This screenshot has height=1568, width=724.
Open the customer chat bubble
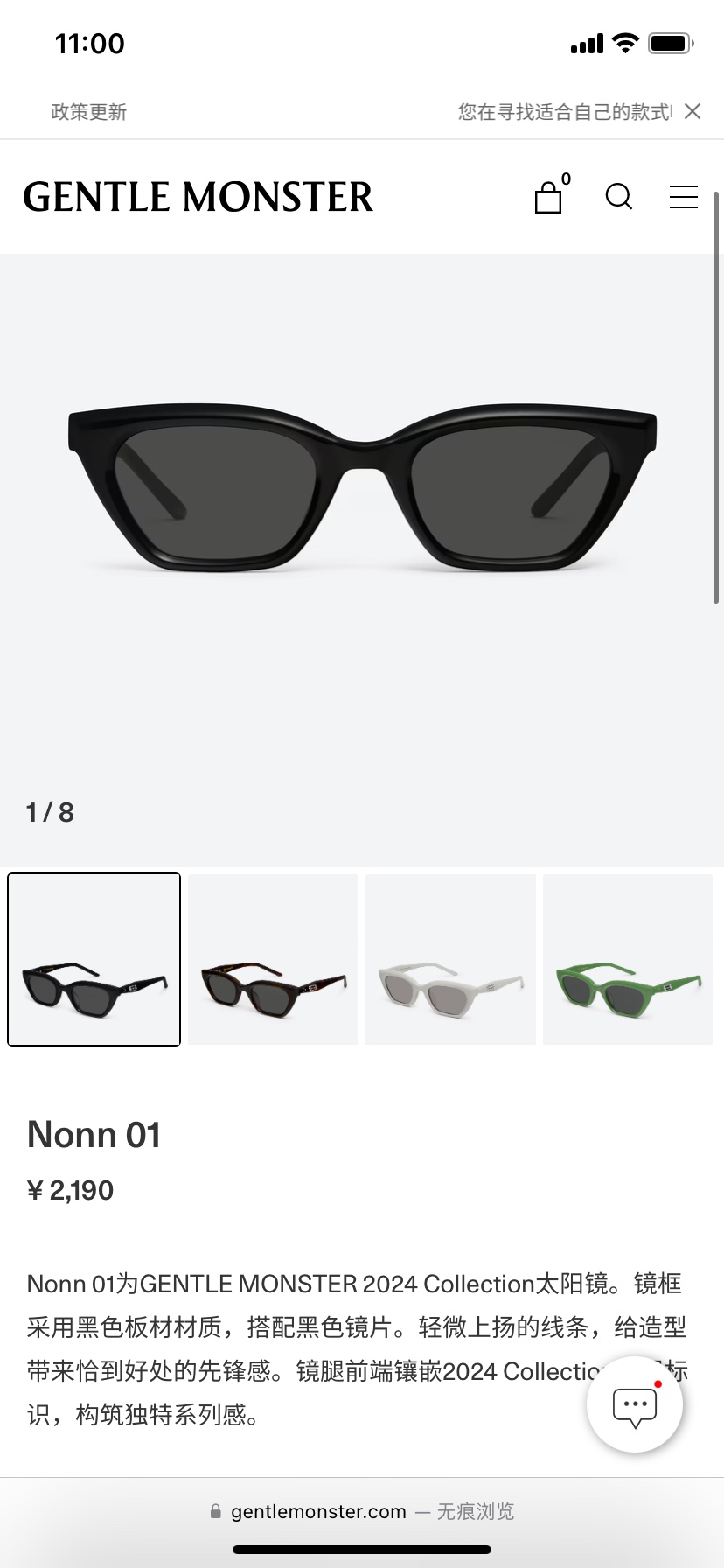[635, 1406]
